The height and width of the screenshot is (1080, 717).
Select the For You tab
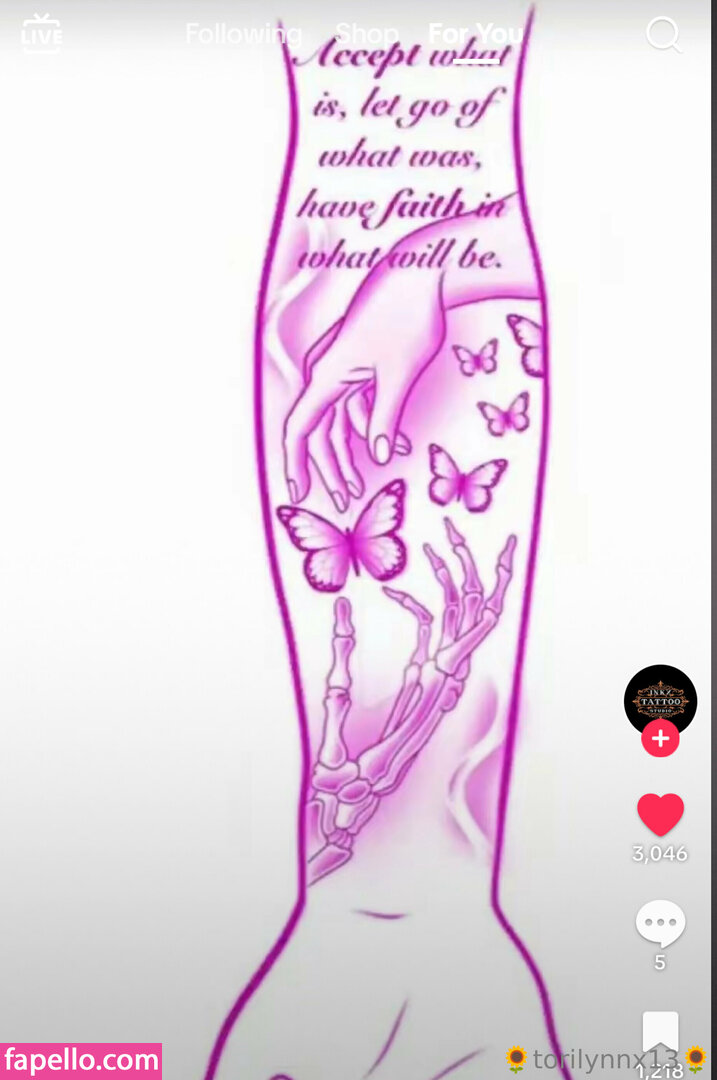(475, 35)
